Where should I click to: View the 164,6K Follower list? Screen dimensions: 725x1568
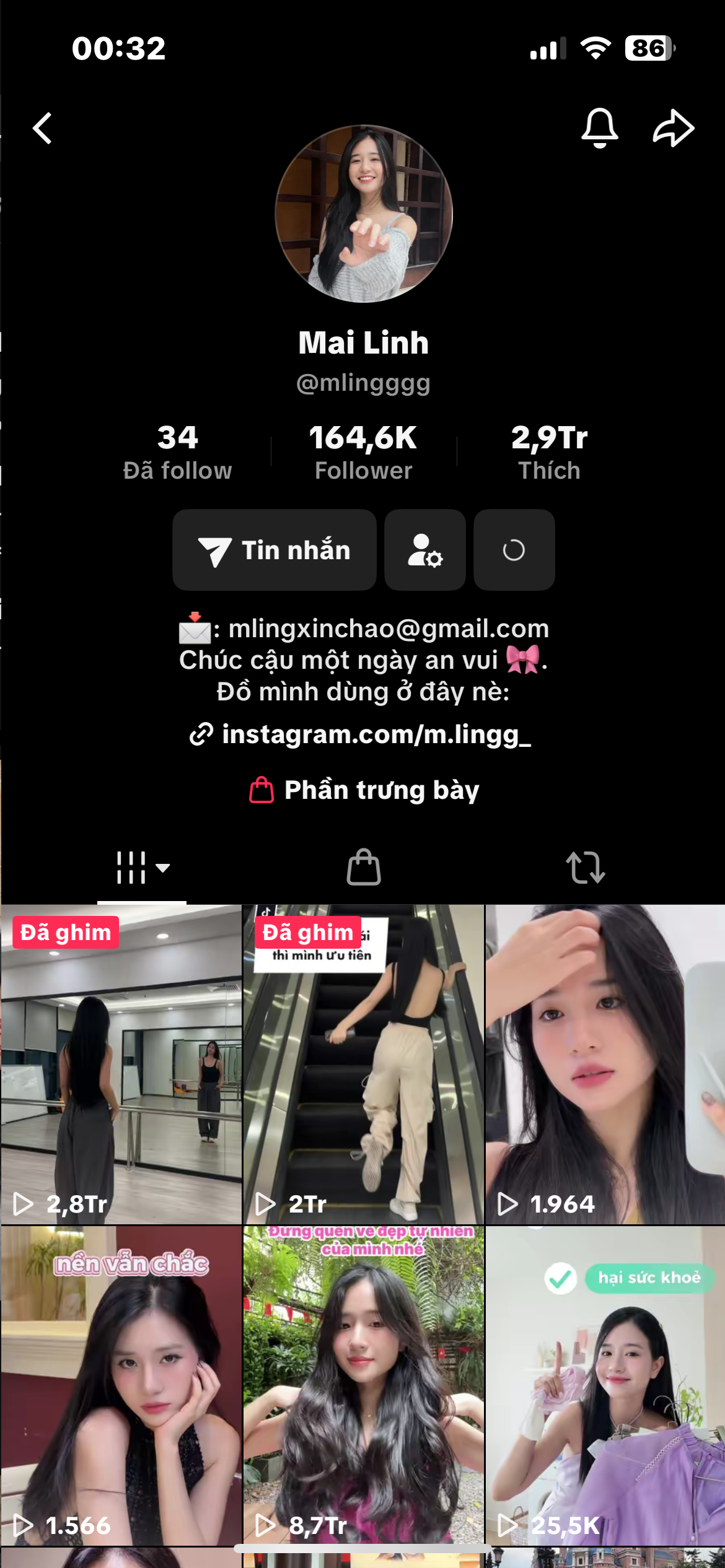point(363,452)
